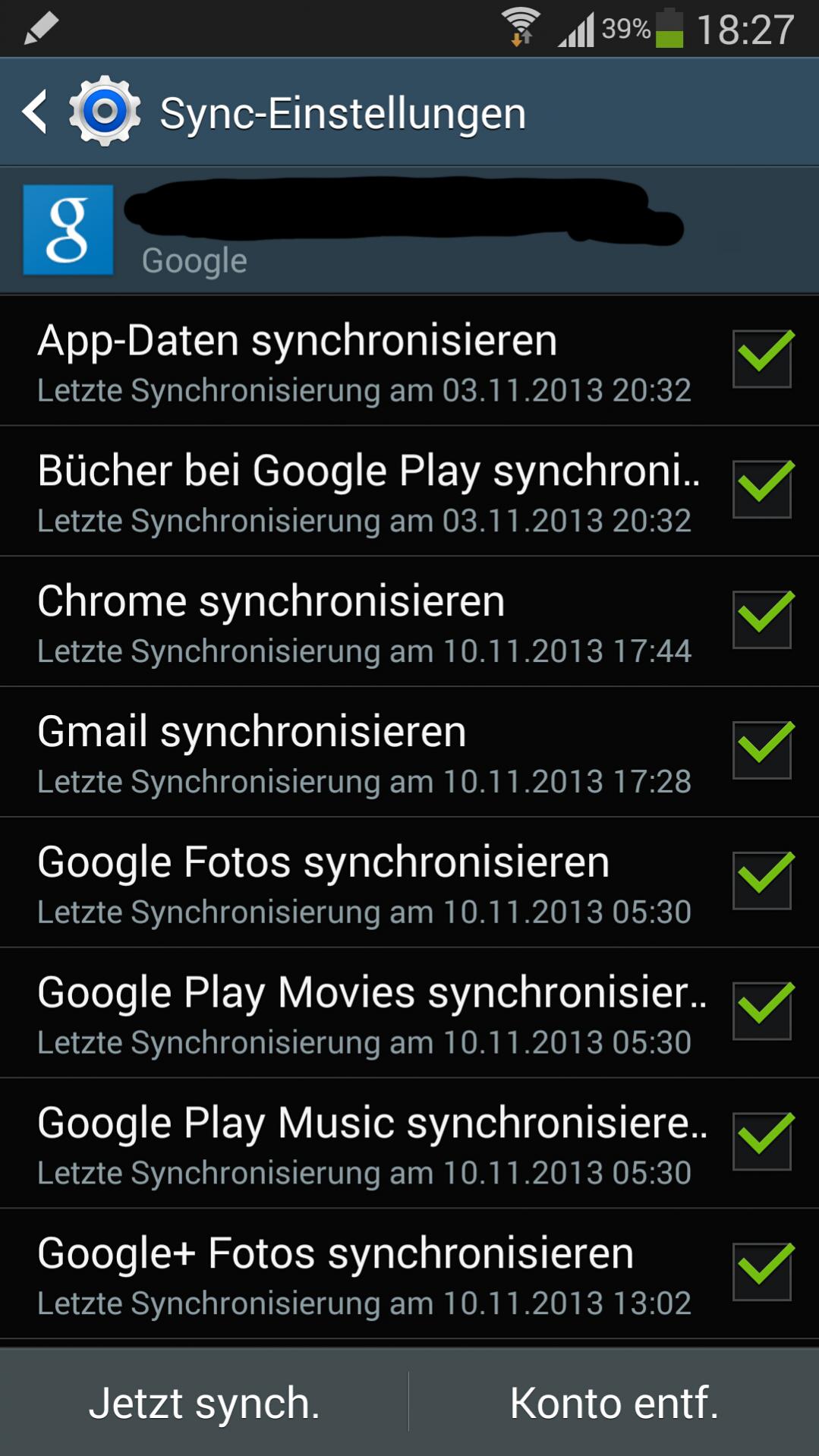Disable Google Play Movies sync
819x1456 pixels.
[x=762, y=1011]
